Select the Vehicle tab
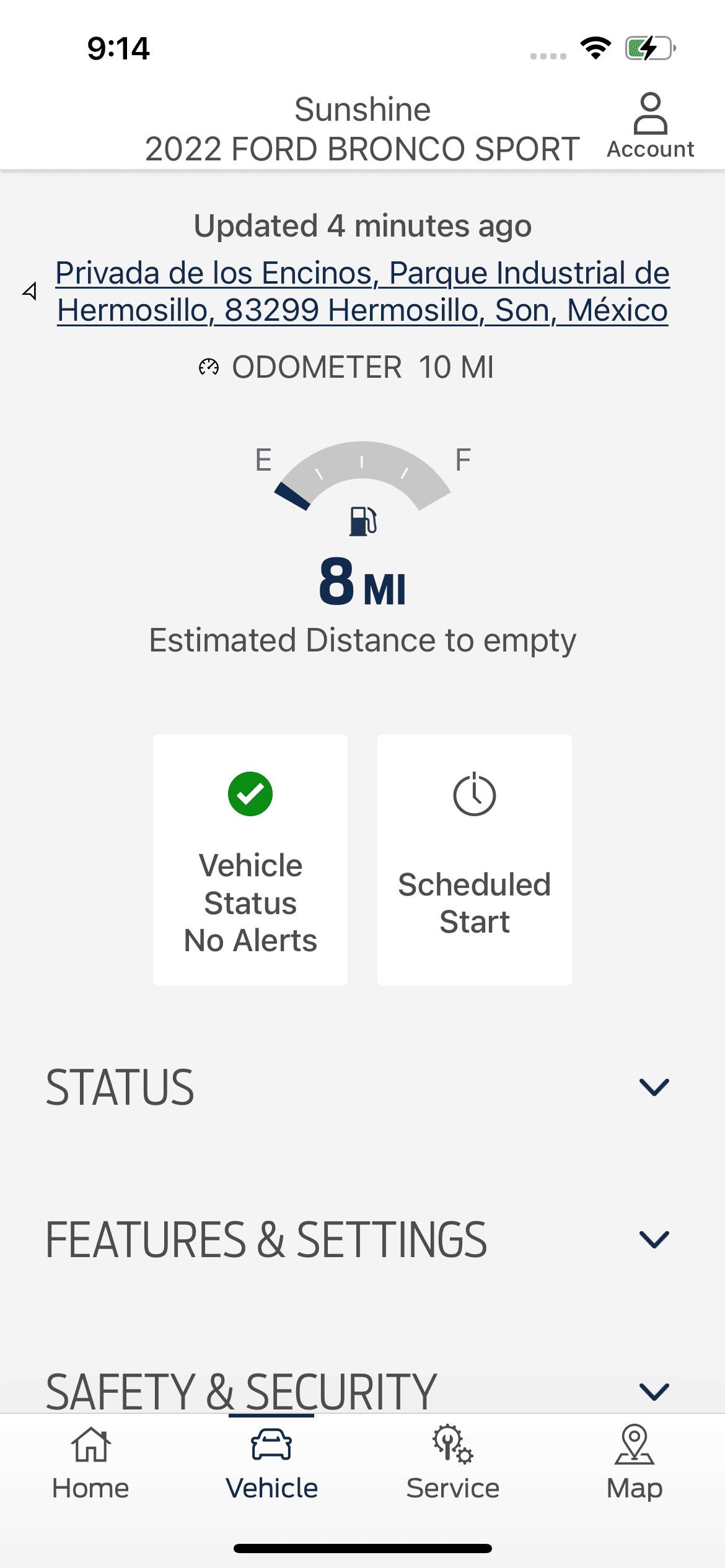The image size is (725, 1568). point(271,1463)
